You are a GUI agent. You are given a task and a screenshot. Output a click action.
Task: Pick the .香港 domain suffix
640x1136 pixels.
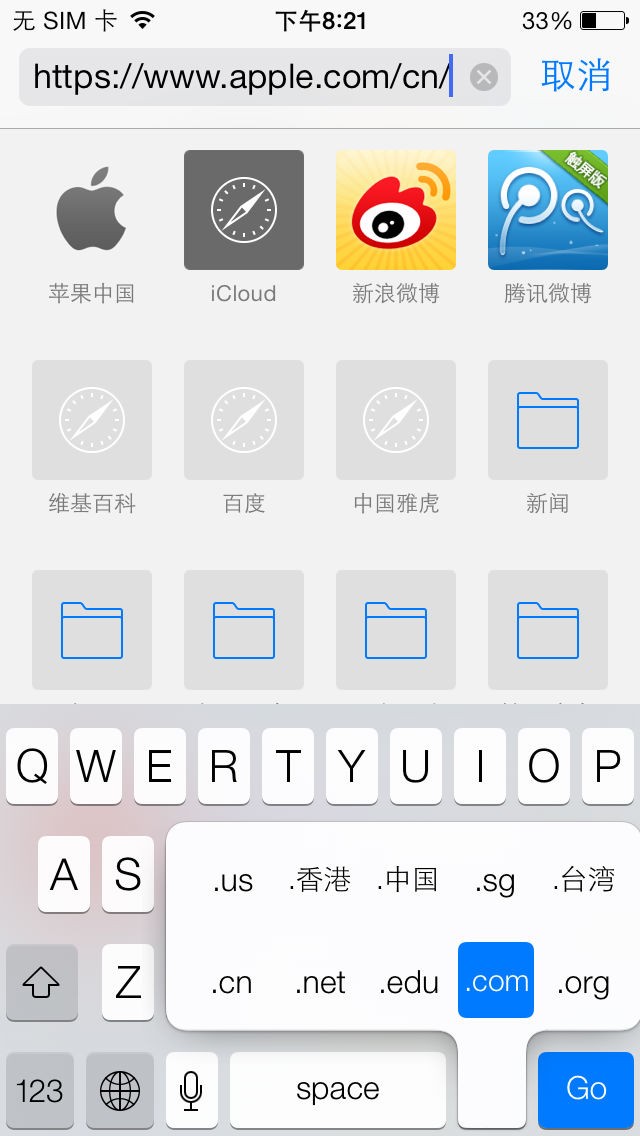coord(320,880)
